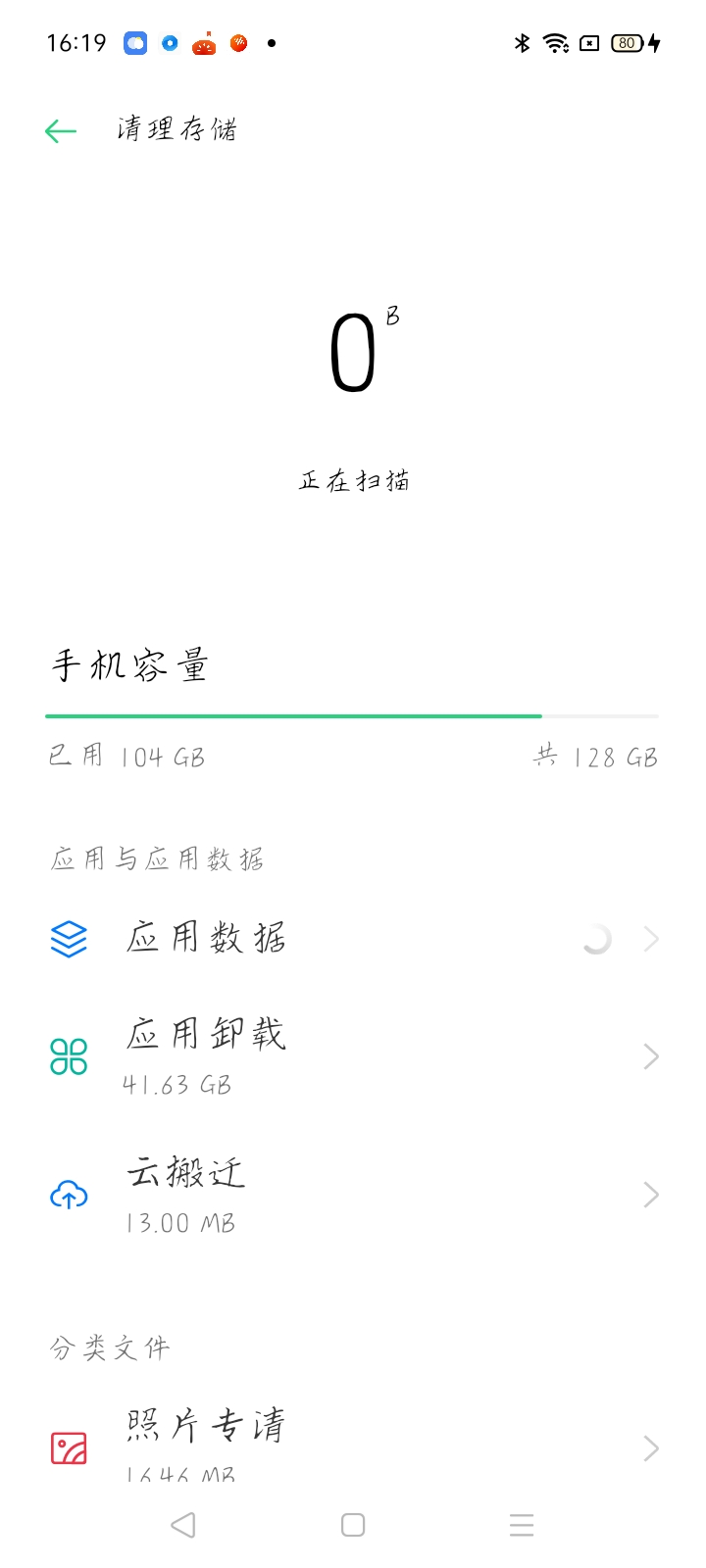Tap the system home button
Screen dimensions: 706x1568
pyautogui.click(x=353, y=1525)
